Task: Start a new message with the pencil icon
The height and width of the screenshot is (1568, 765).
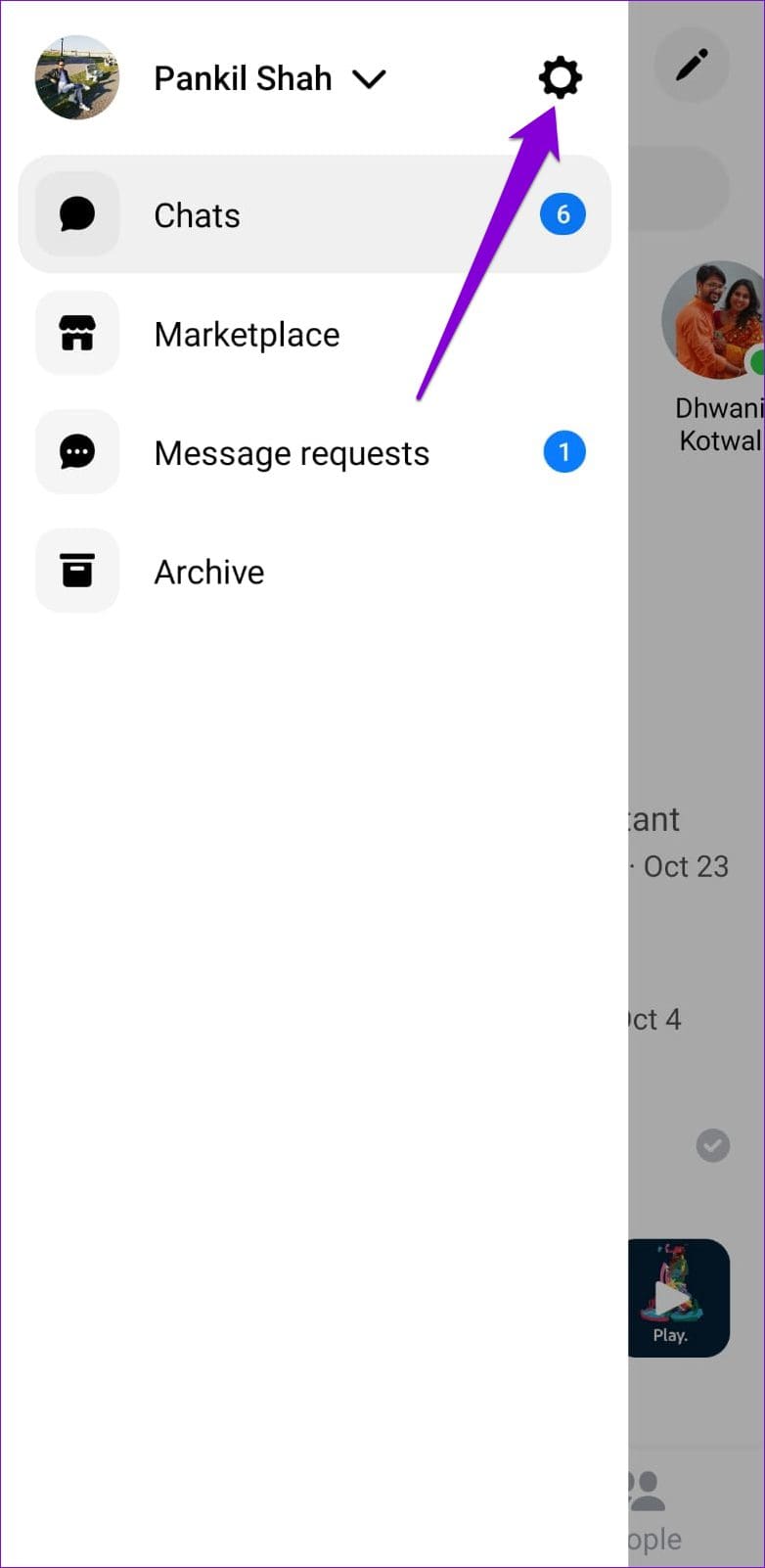Action: pyautogui.click(x=693, y=63)
